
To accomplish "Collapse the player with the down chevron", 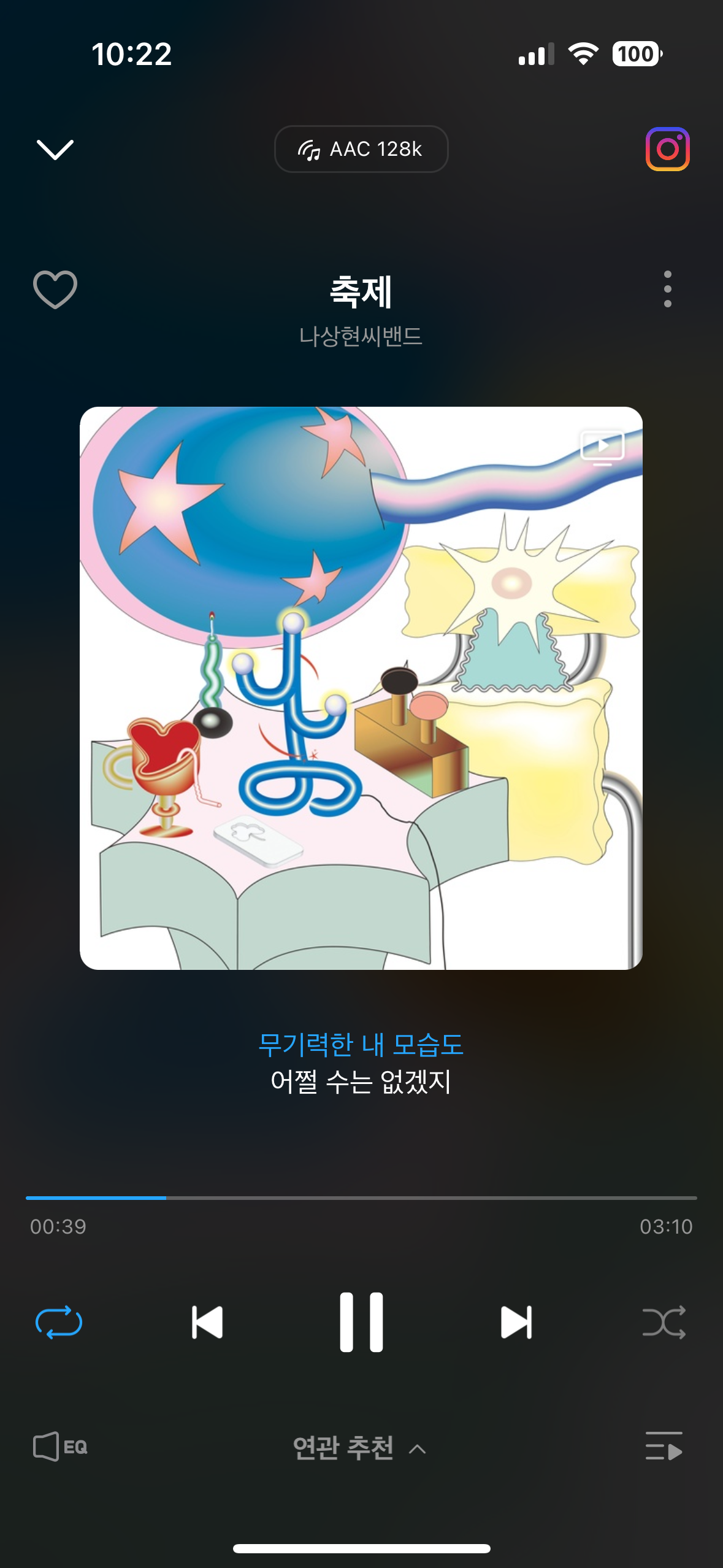I will click(55, 149).
